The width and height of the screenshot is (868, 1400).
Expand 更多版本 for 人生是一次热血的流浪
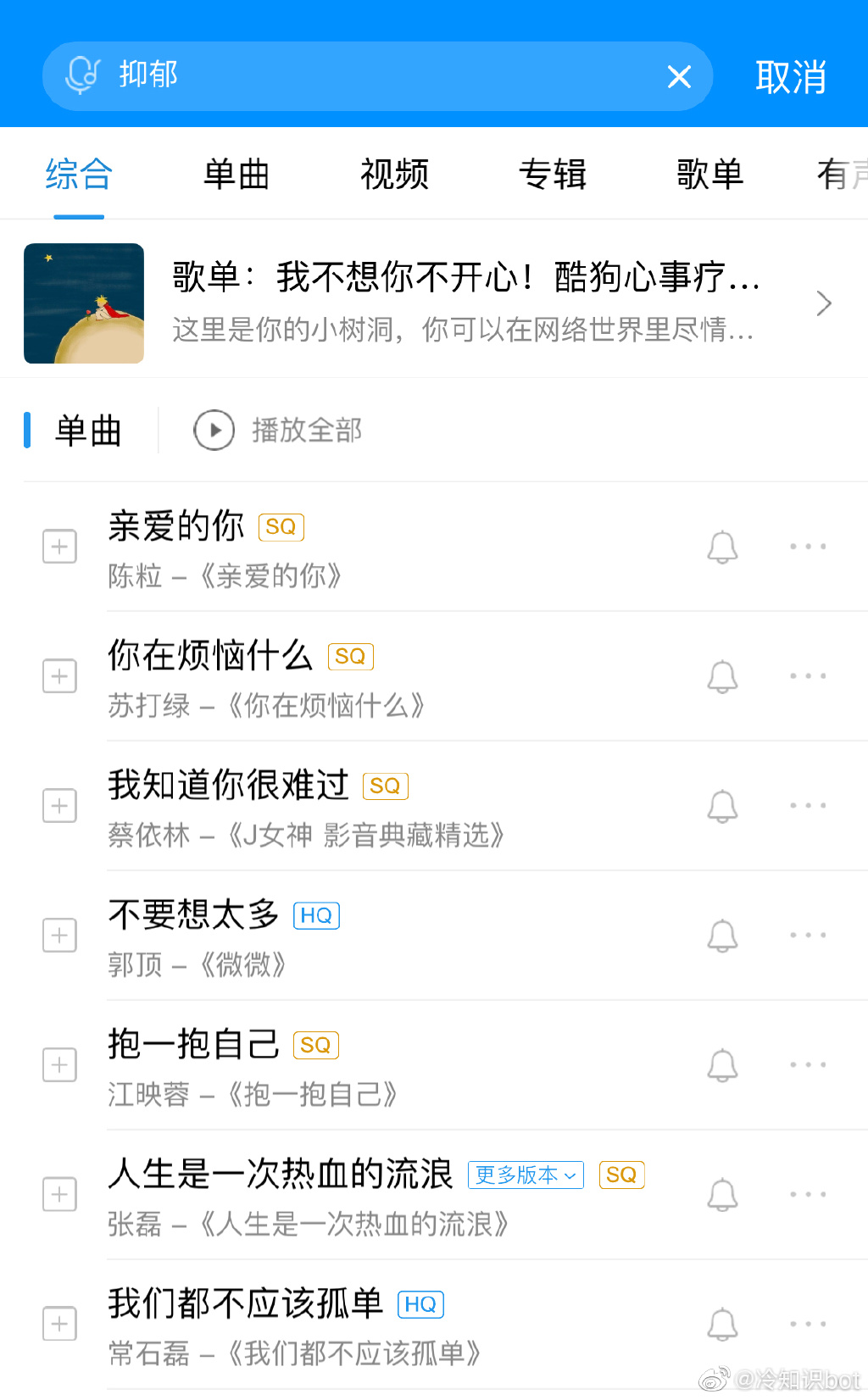click(525, 1175)
